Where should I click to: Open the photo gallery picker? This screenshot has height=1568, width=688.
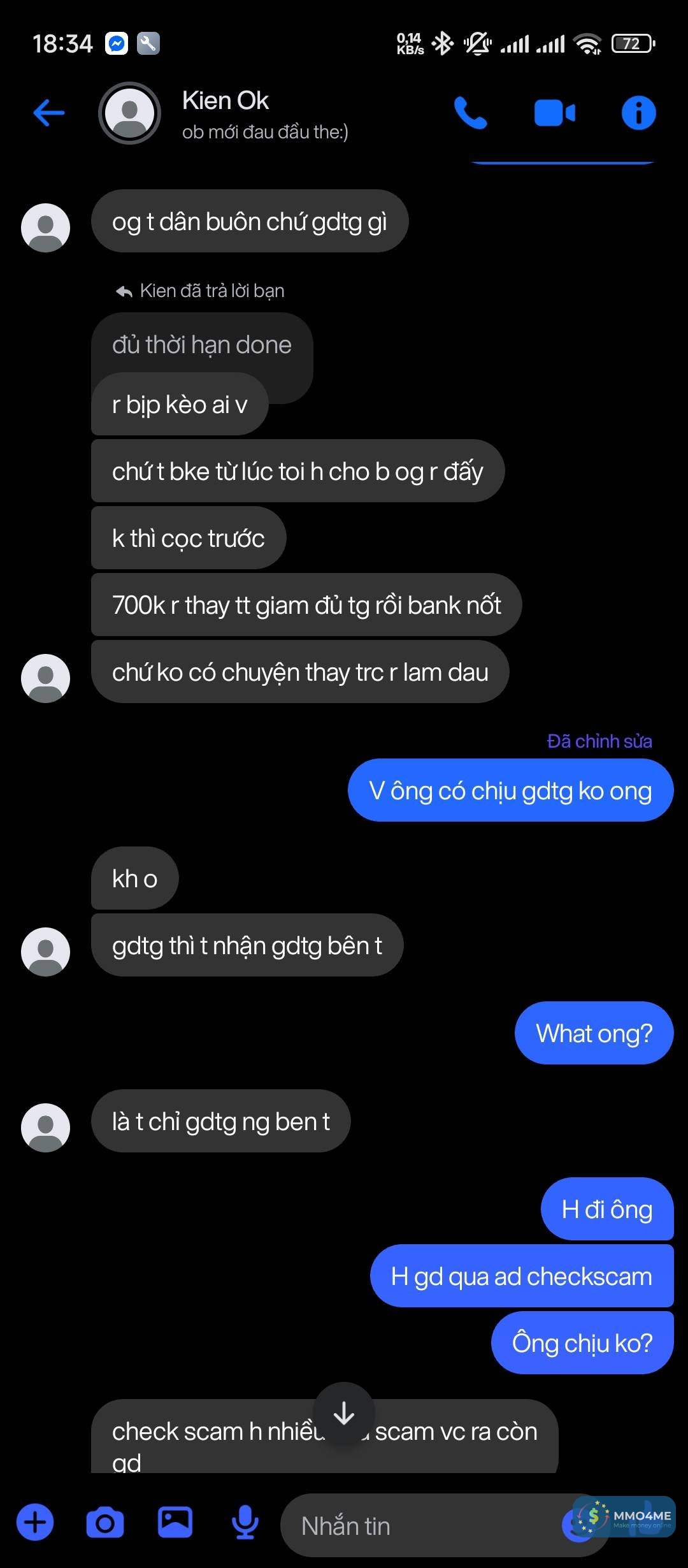click(175, 1523)
